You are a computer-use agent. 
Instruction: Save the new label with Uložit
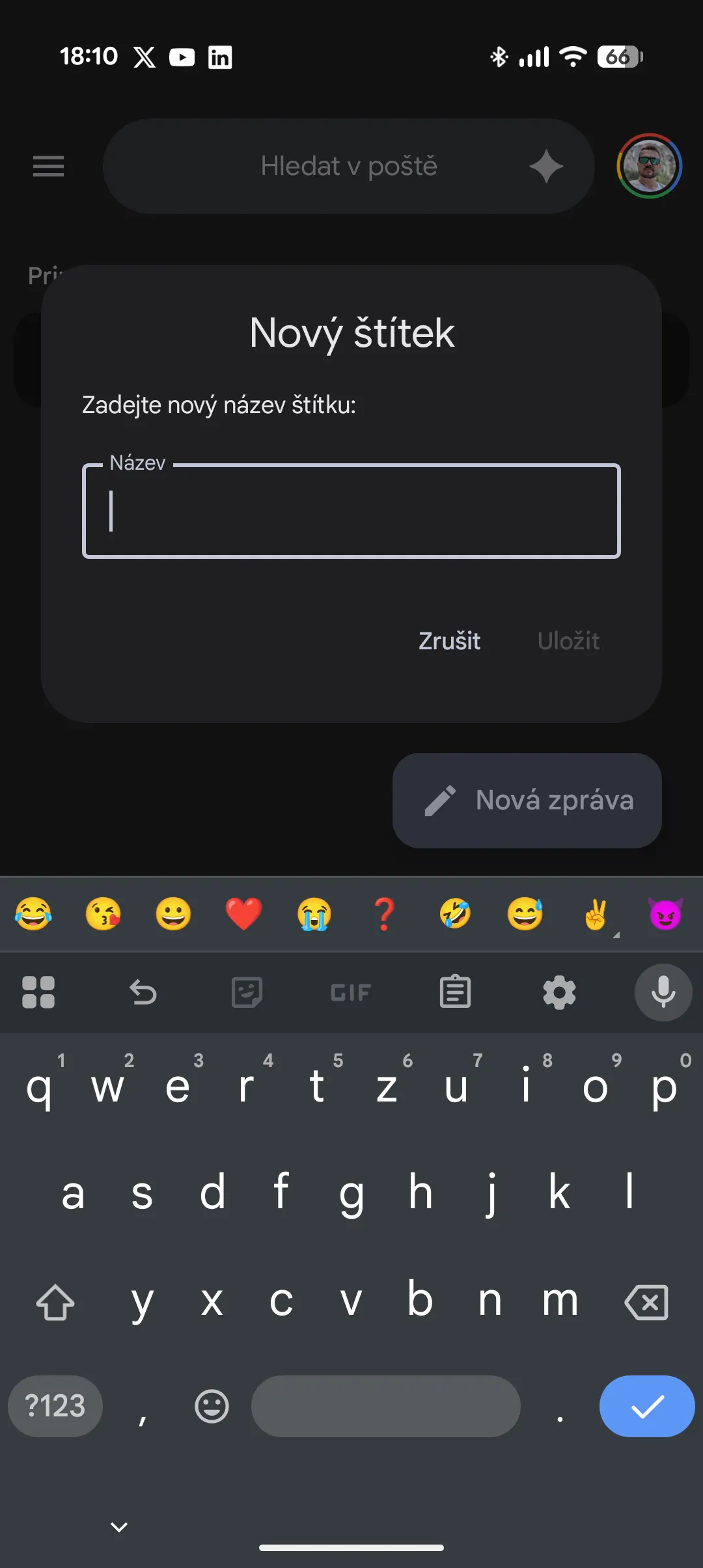[x=568, y=641]
